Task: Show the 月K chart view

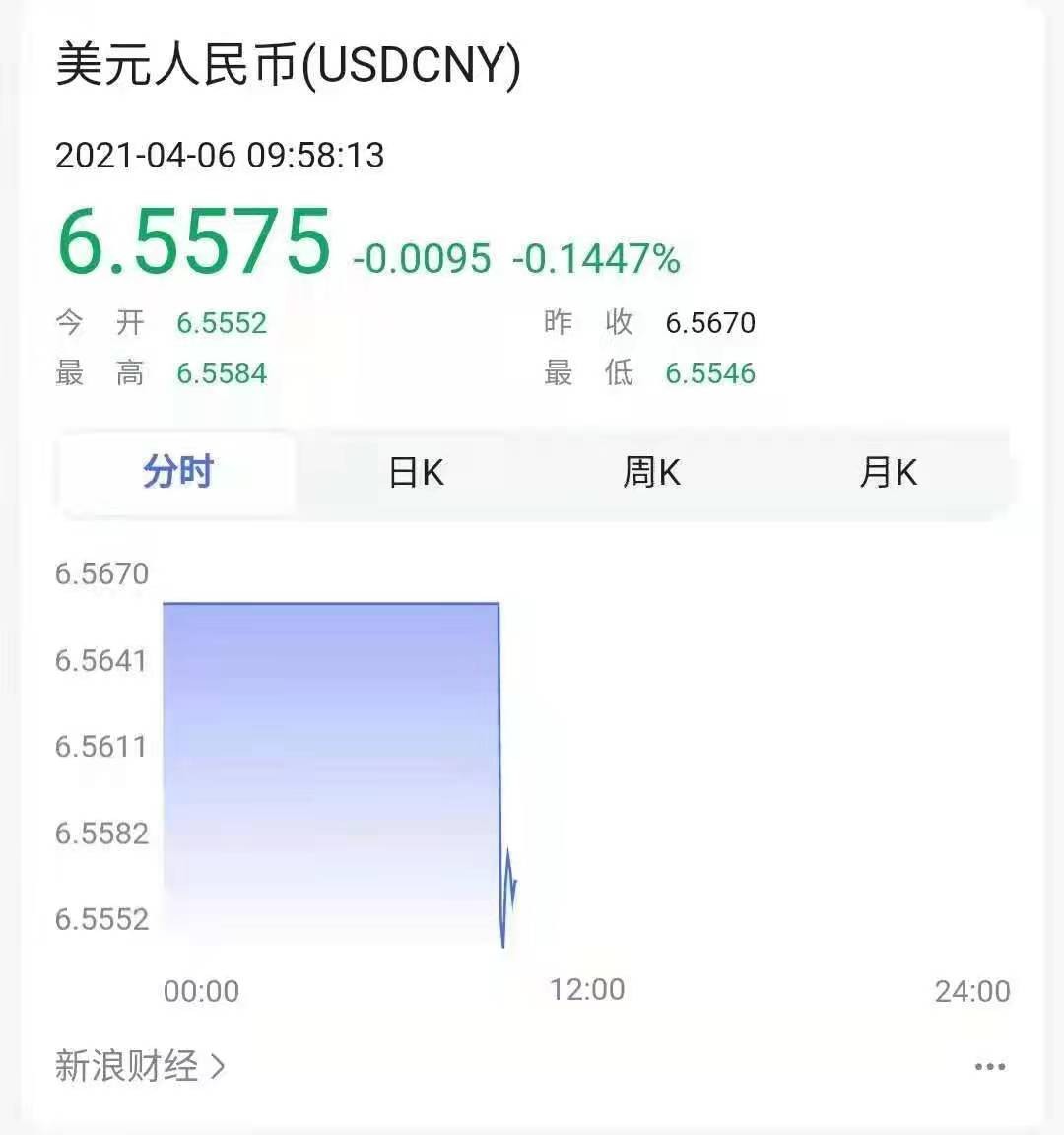Action: coord(888,473)
